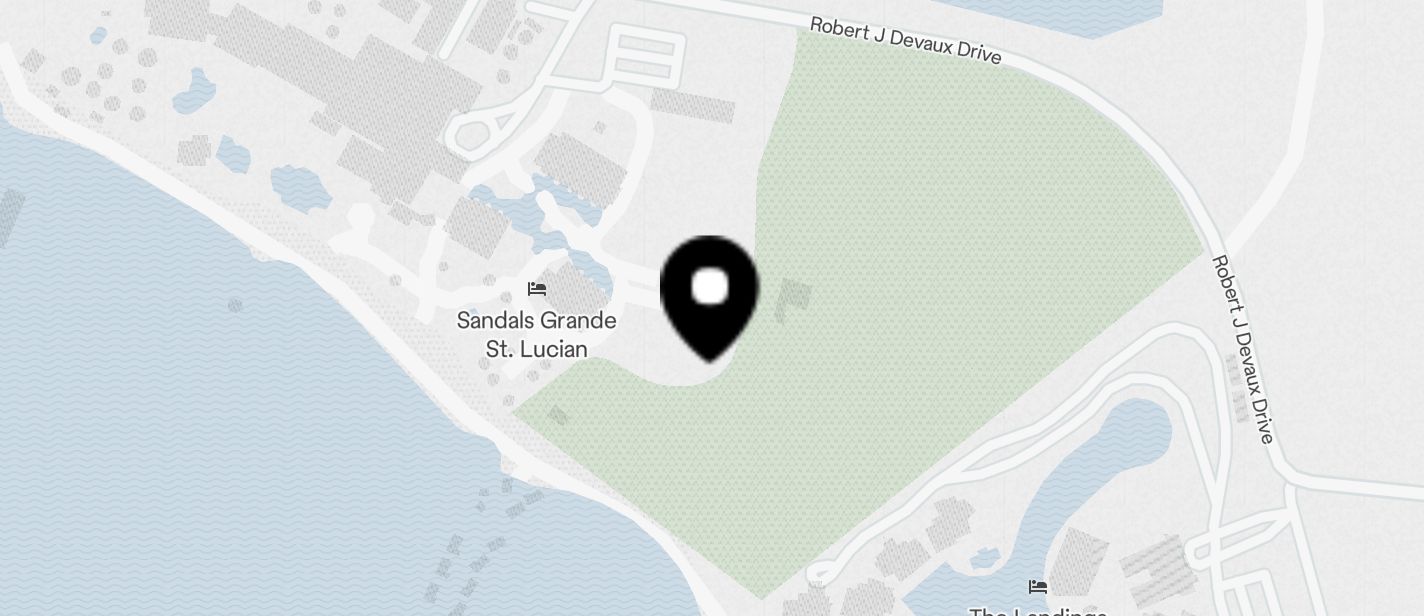The height and width of the screenshot is (616, 1424).
Task: Tap the black location pin marker
Action: click(x=710, y=293)
